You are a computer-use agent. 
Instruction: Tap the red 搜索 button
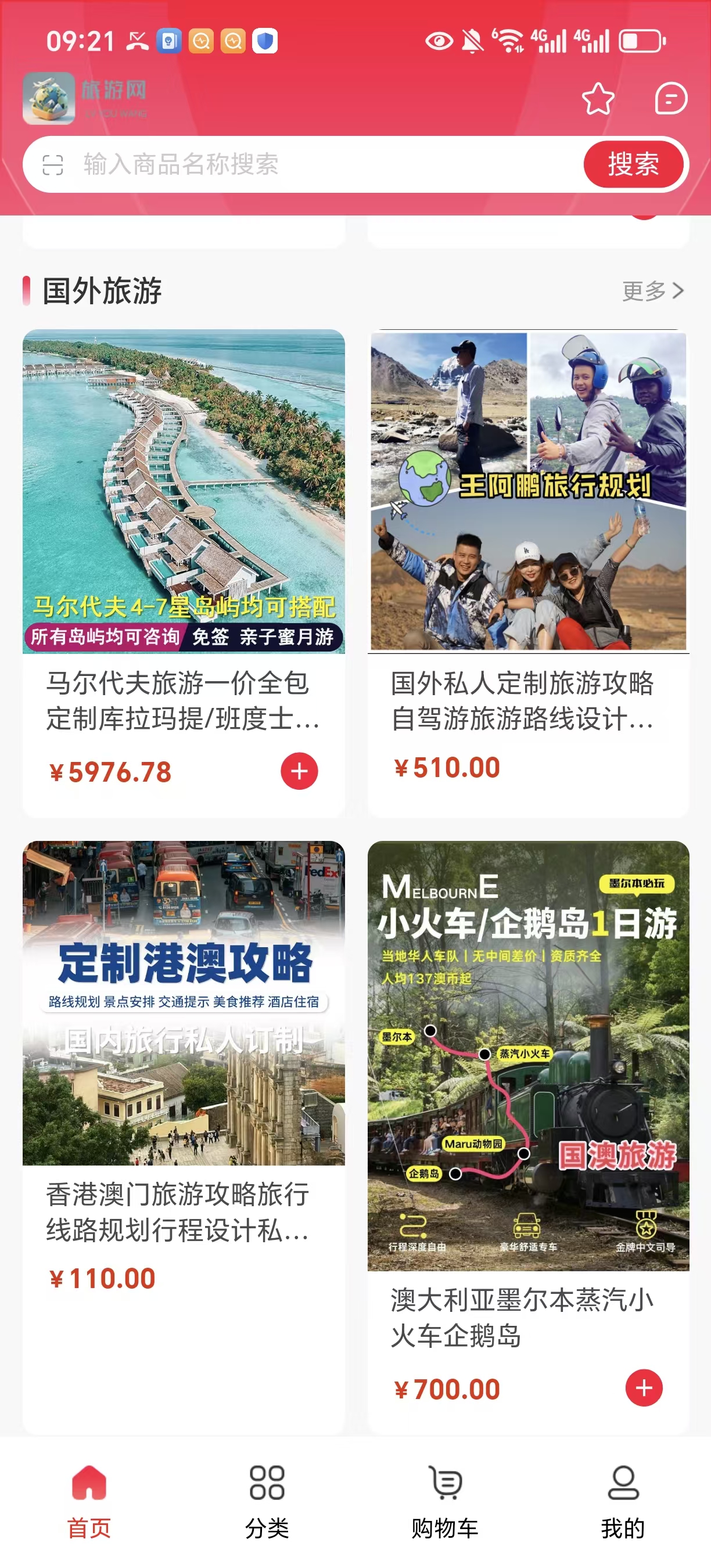click(x=633, y=164)
